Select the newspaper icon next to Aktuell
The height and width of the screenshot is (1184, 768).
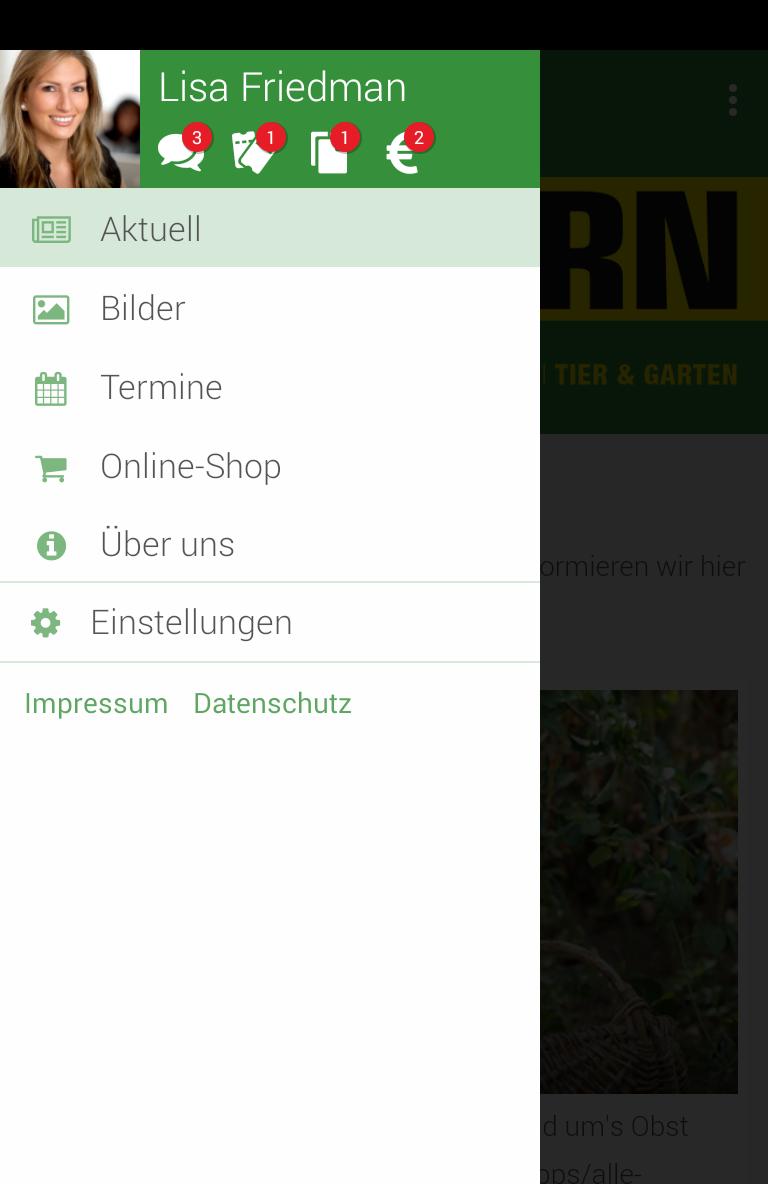click(51, 228)
